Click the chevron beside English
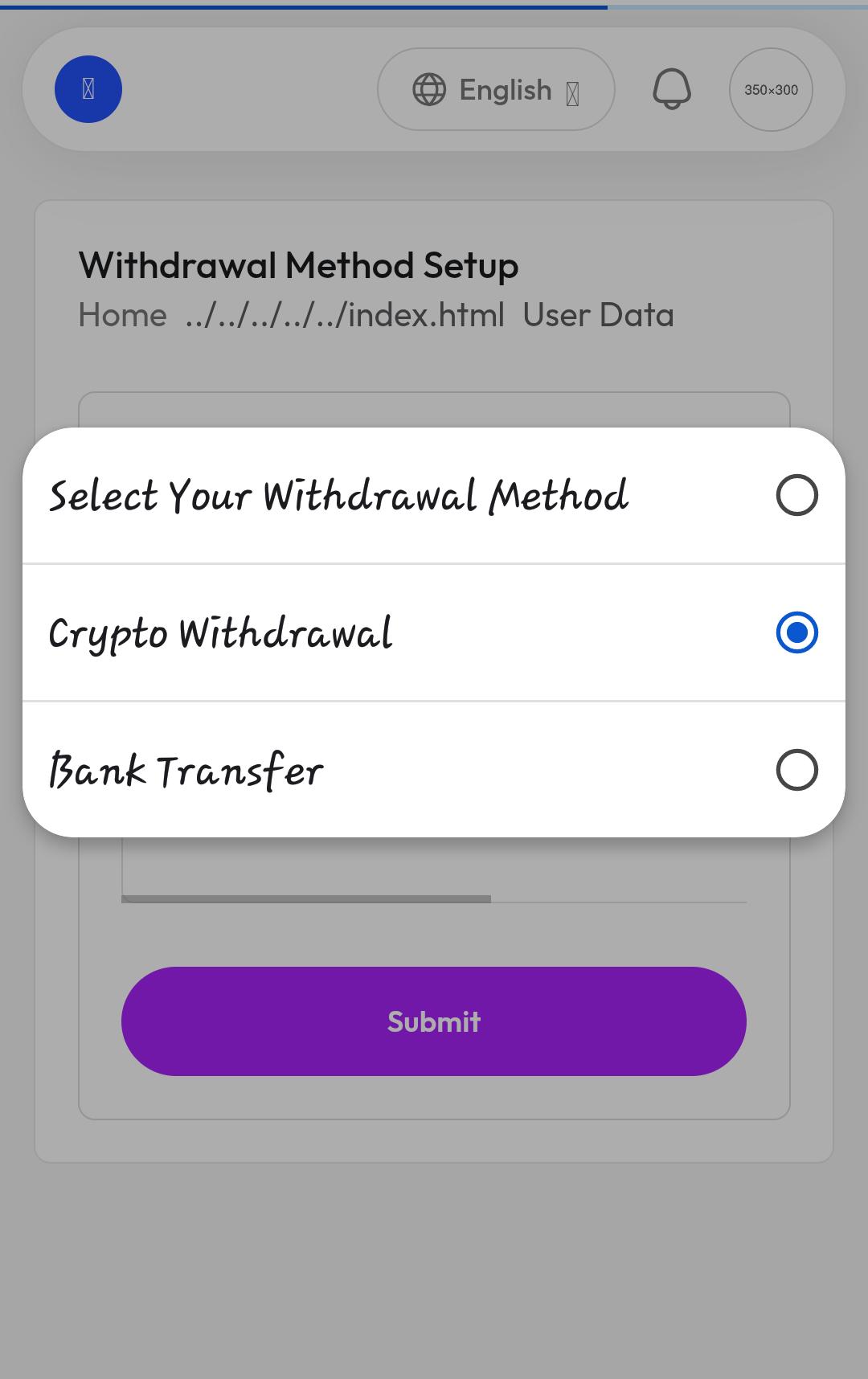 click(x=571, y=89)
